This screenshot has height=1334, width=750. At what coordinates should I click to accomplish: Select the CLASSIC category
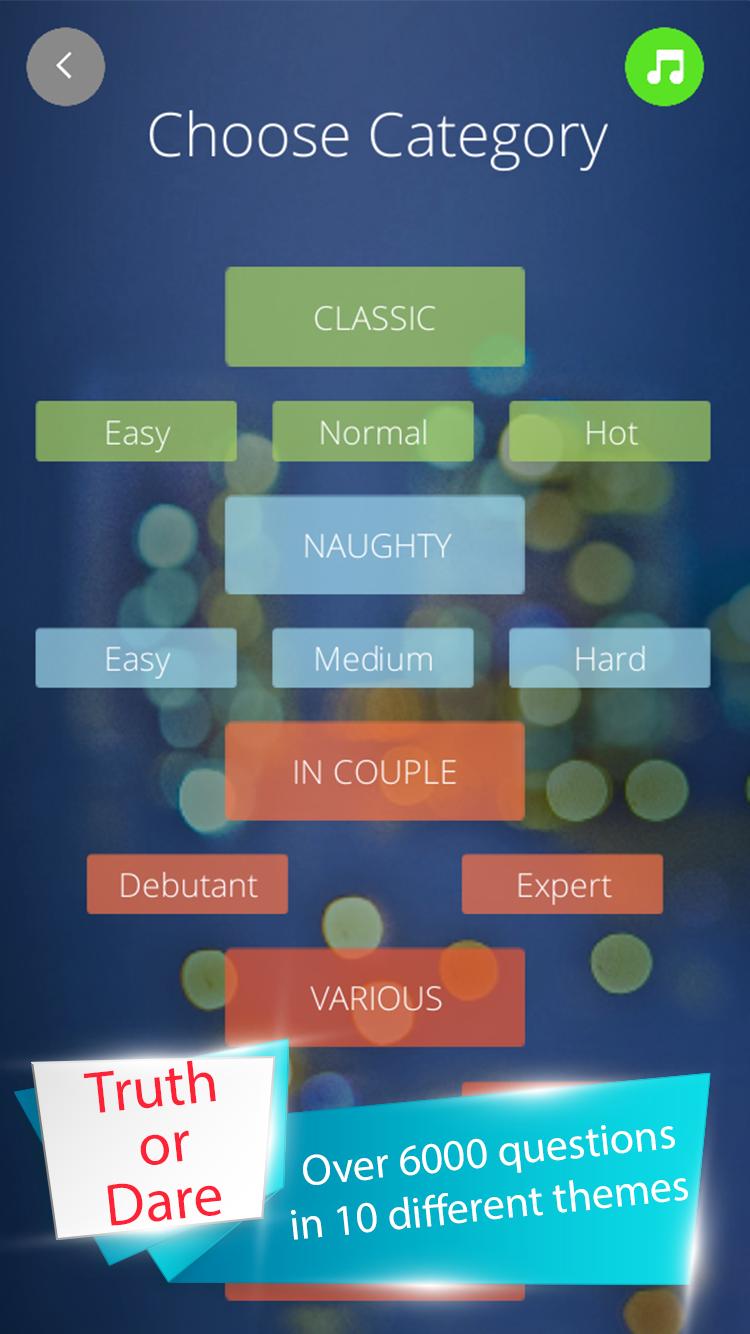tap(374, 317)
